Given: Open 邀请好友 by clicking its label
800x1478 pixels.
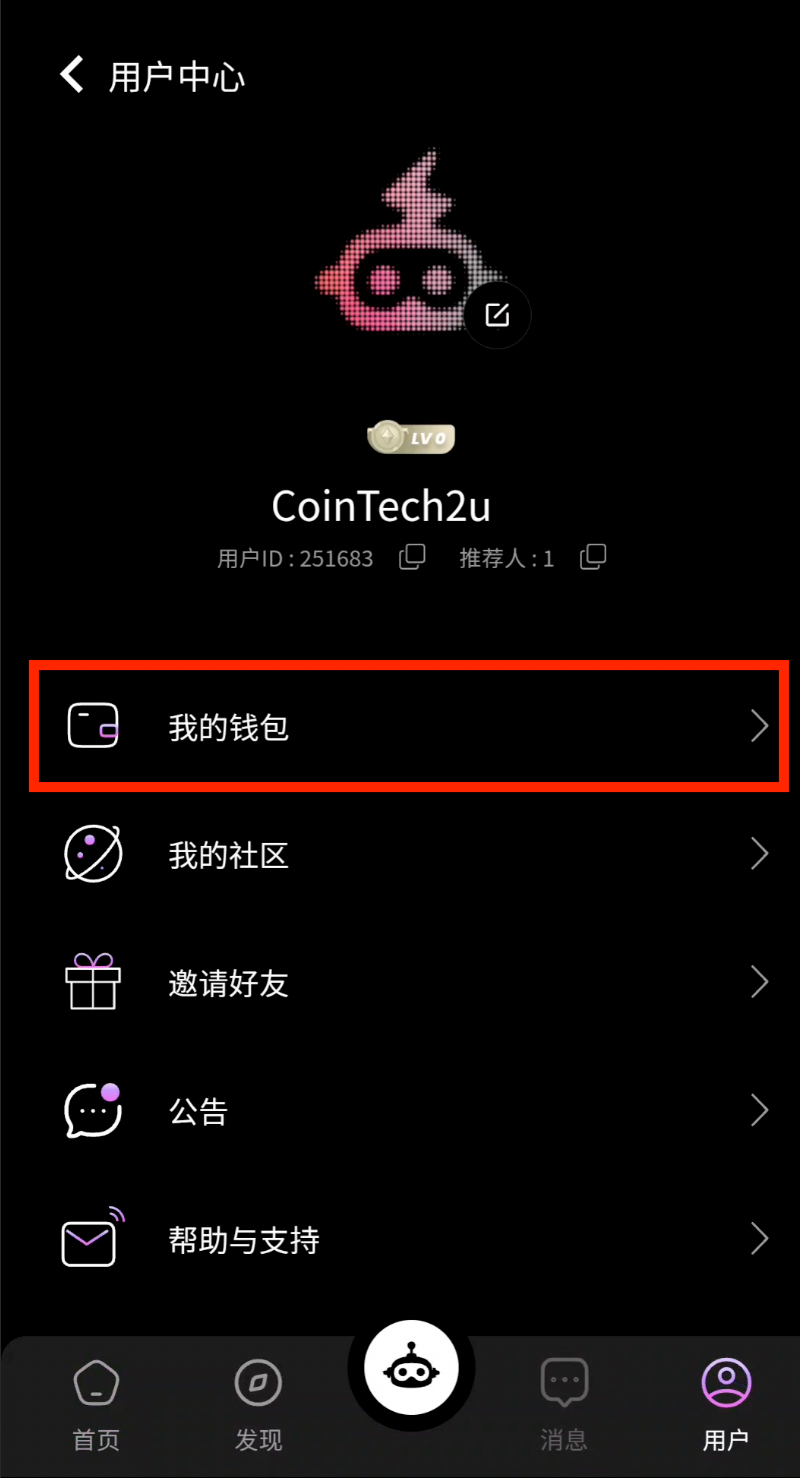Looking at the screenshot, I should (x=228, y=982).
